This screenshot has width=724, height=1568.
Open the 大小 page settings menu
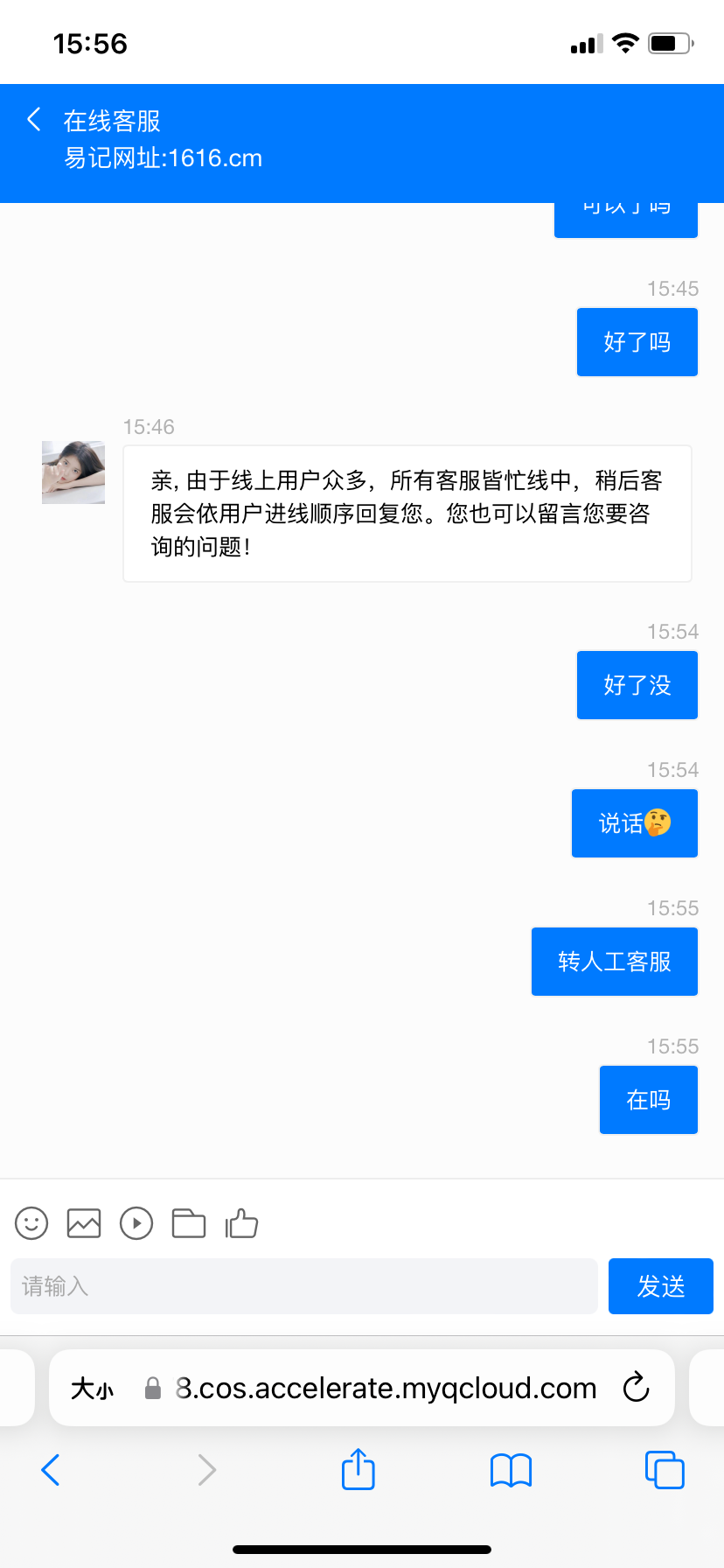tap(93, 1389)
